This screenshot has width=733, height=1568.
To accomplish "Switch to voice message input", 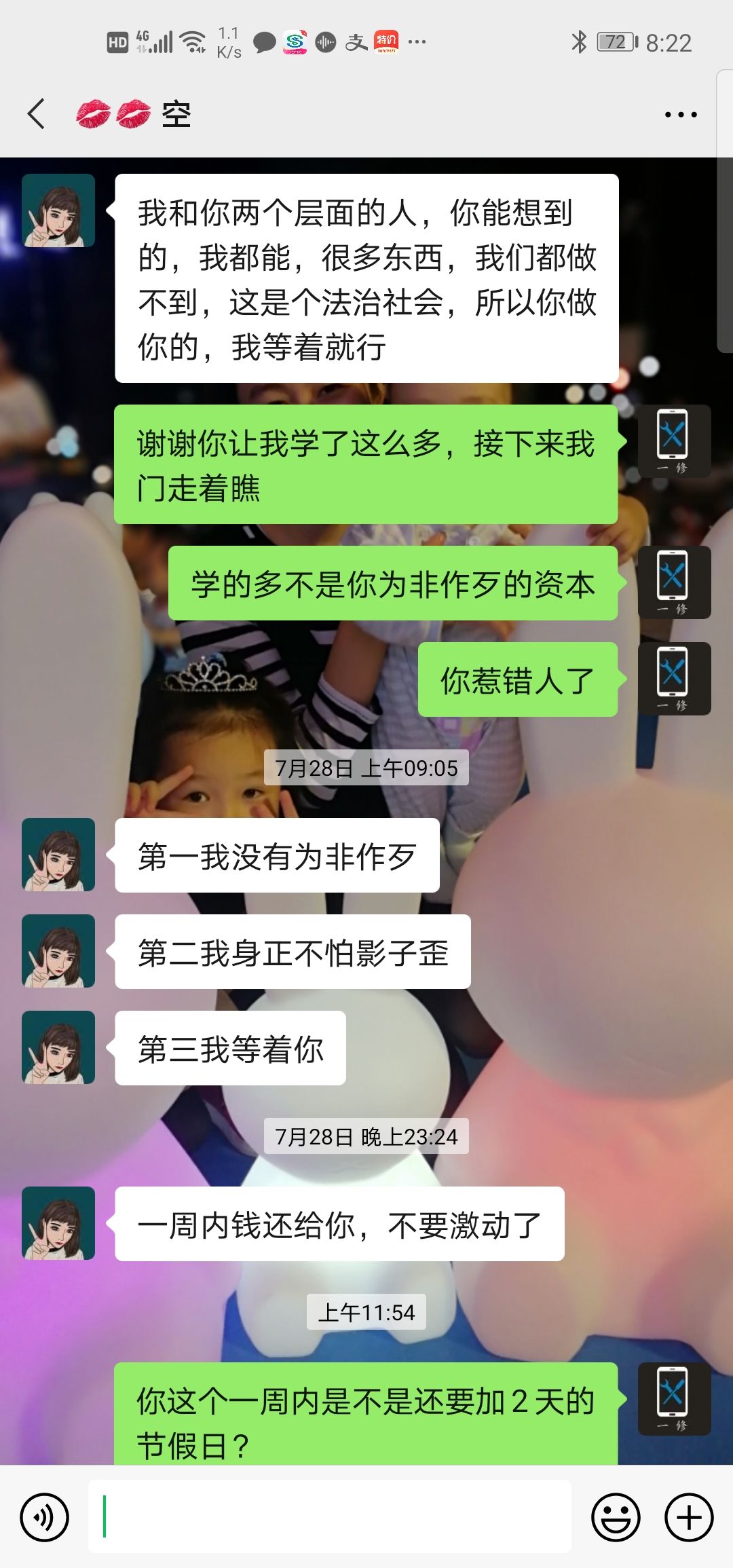I will pyautogui.click(x=45, y=1517).
